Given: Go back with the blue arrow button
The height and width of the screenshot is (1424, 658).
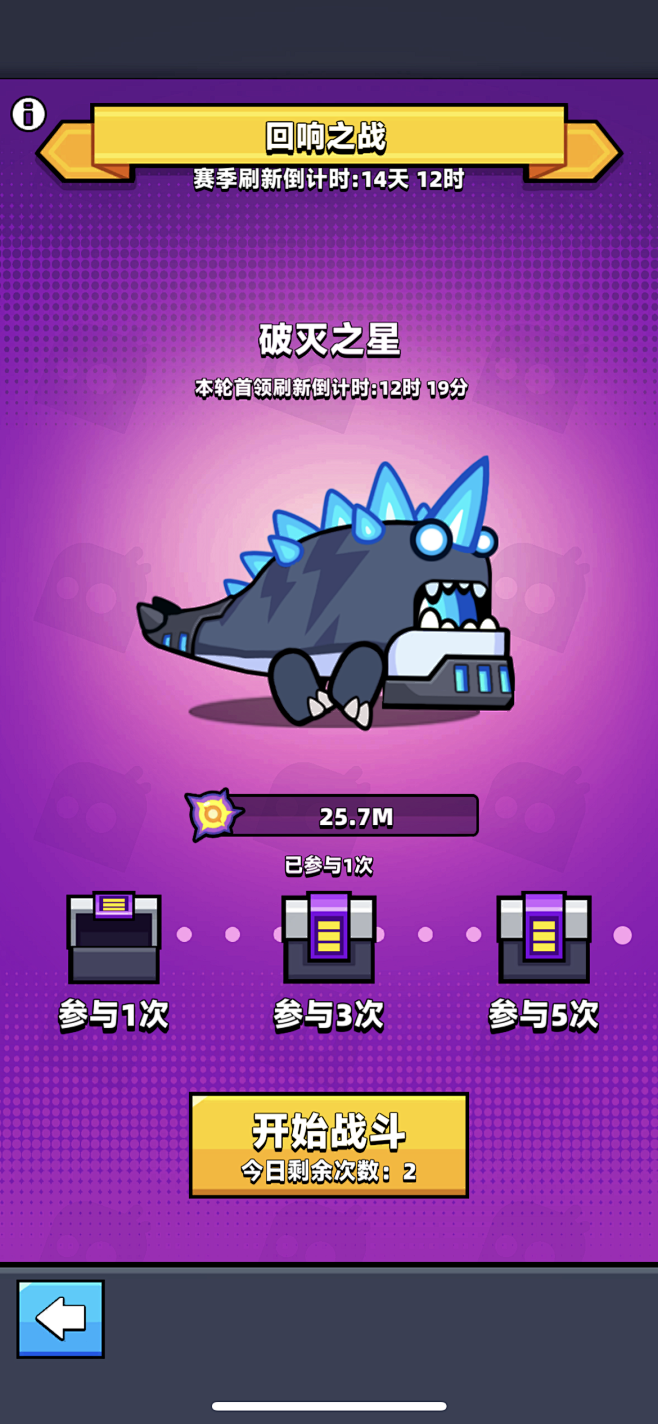Looking at the screenshot, I should click(x=60, y=1318).
